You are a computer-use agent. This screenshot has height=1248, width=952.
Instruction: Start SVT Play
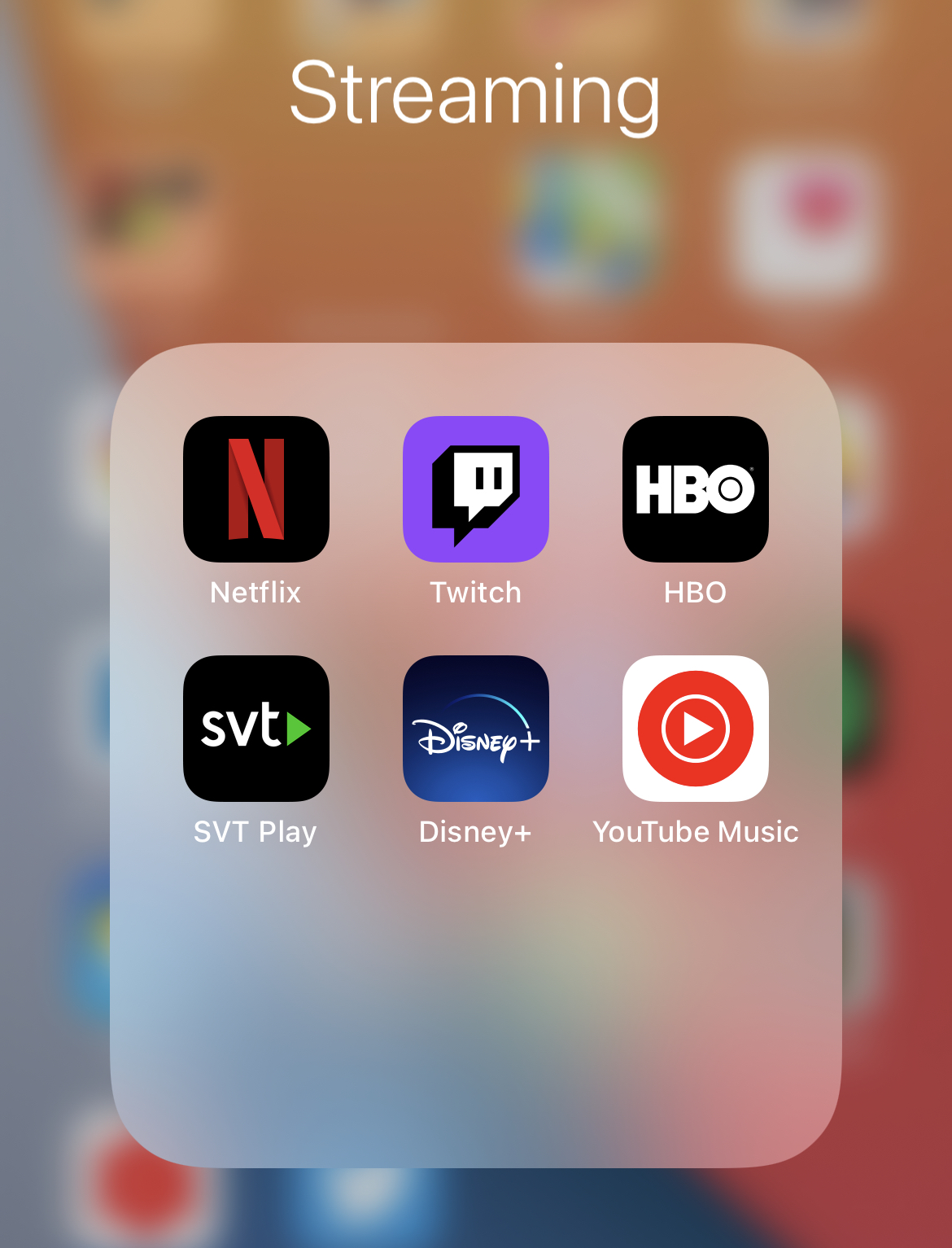(x=256, y=729)
